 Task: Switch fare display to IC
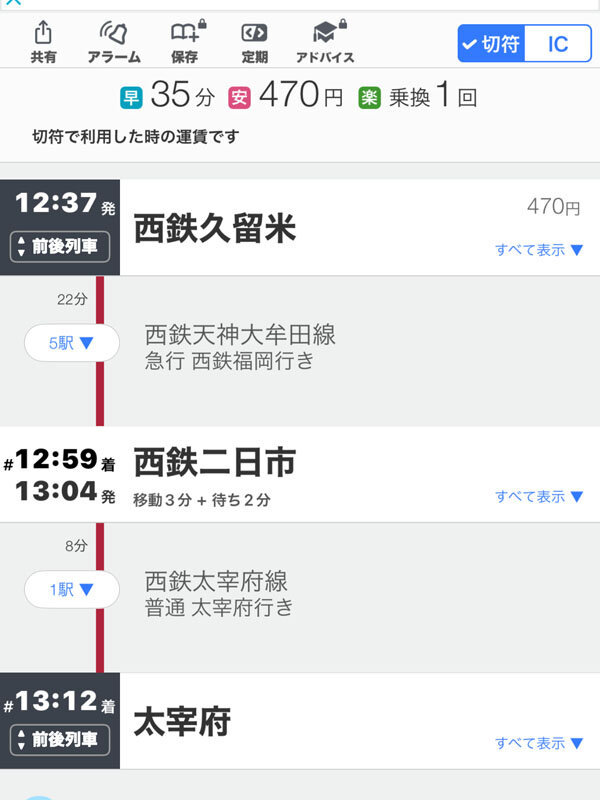tap(558, 44)
